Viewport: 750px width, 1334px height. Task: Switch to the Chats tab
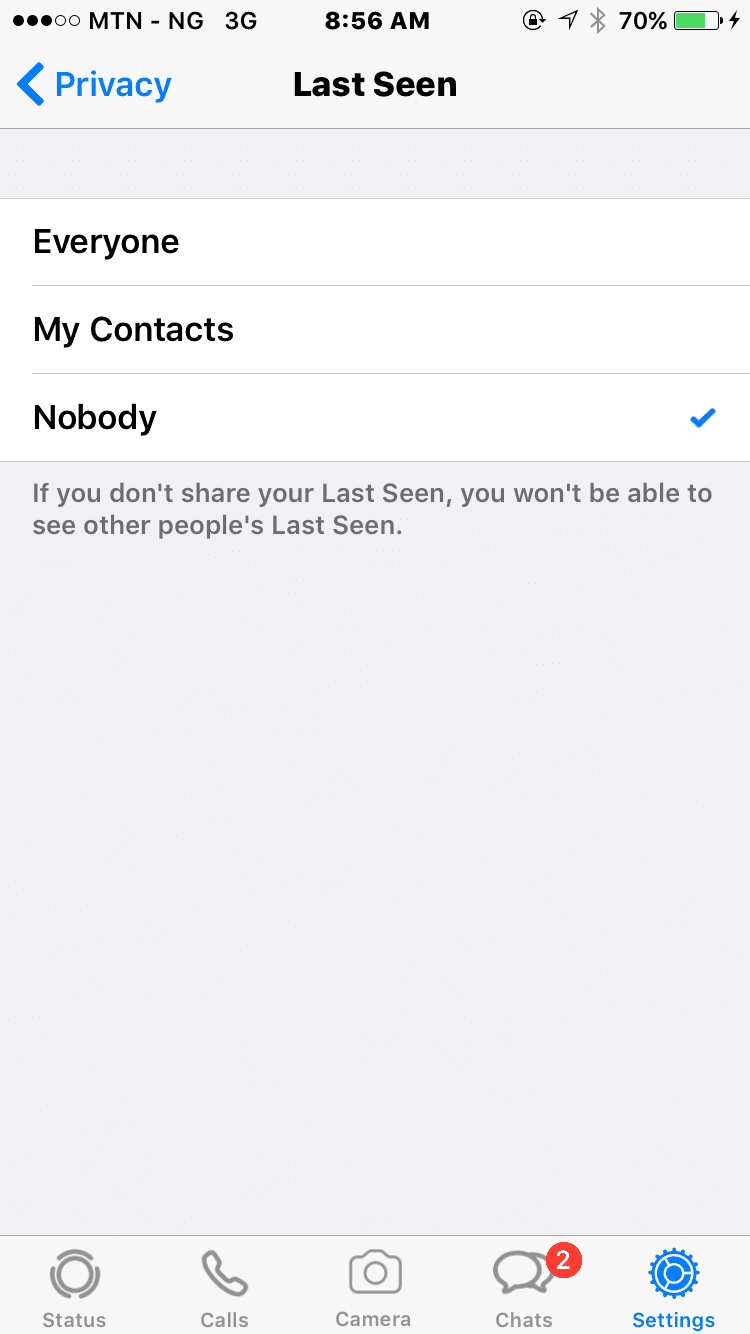(x=524, y=1287)
